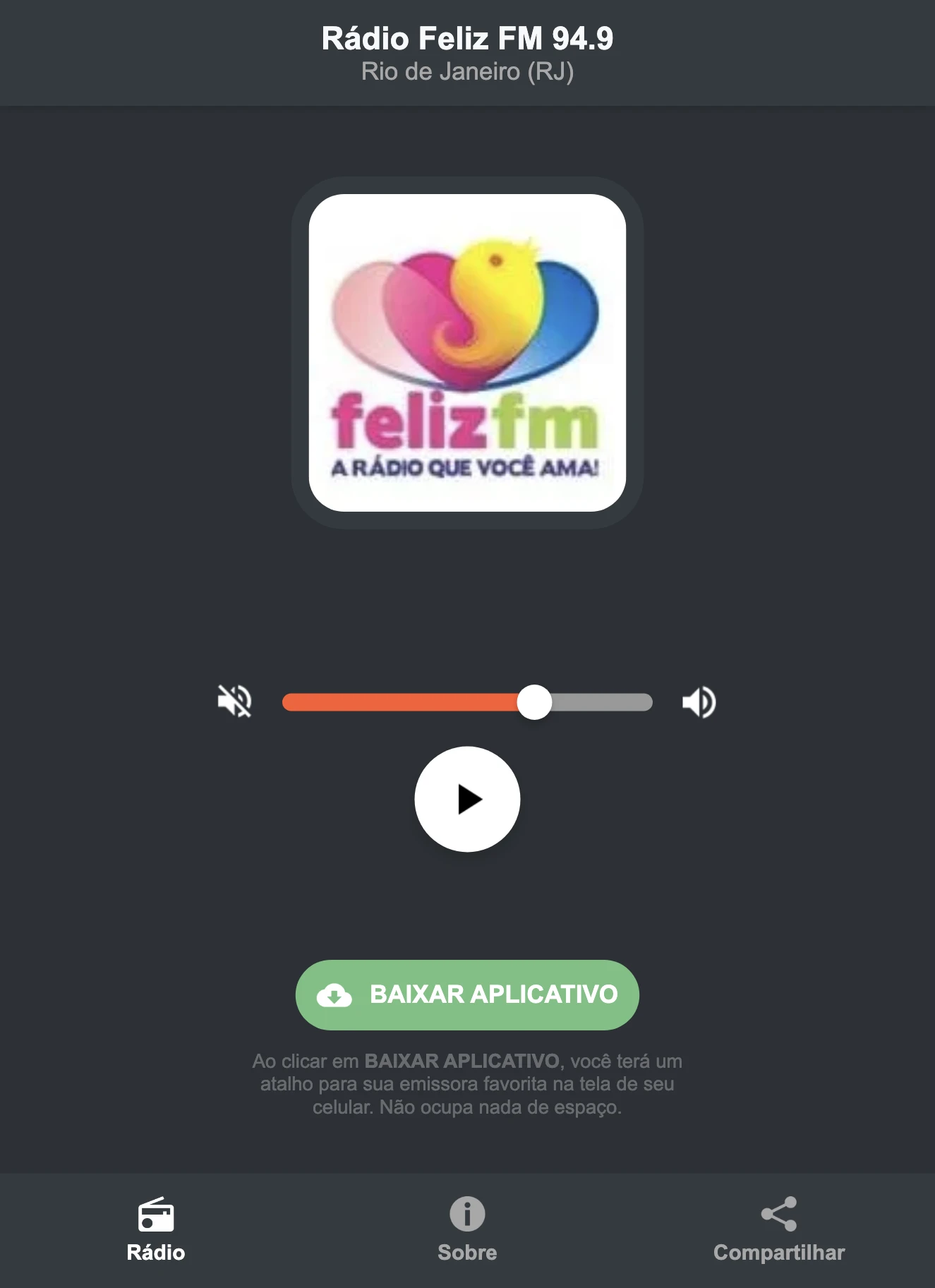Start playback with the play button
Viewport: 935px width, 1288px height.
pos(467,799)
